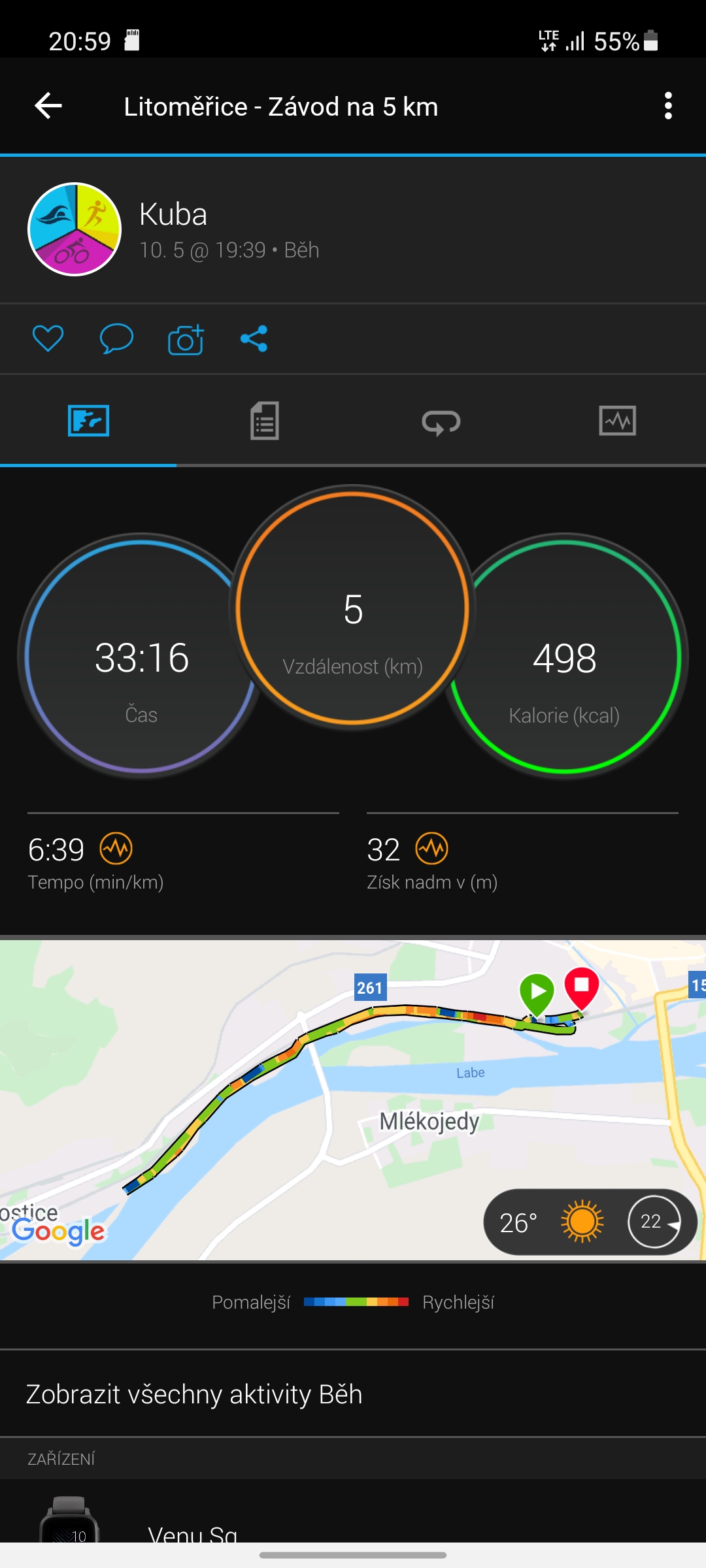Open the elevation chart icon beside 32
This screenshot has height=1568, width=706.
432,849
